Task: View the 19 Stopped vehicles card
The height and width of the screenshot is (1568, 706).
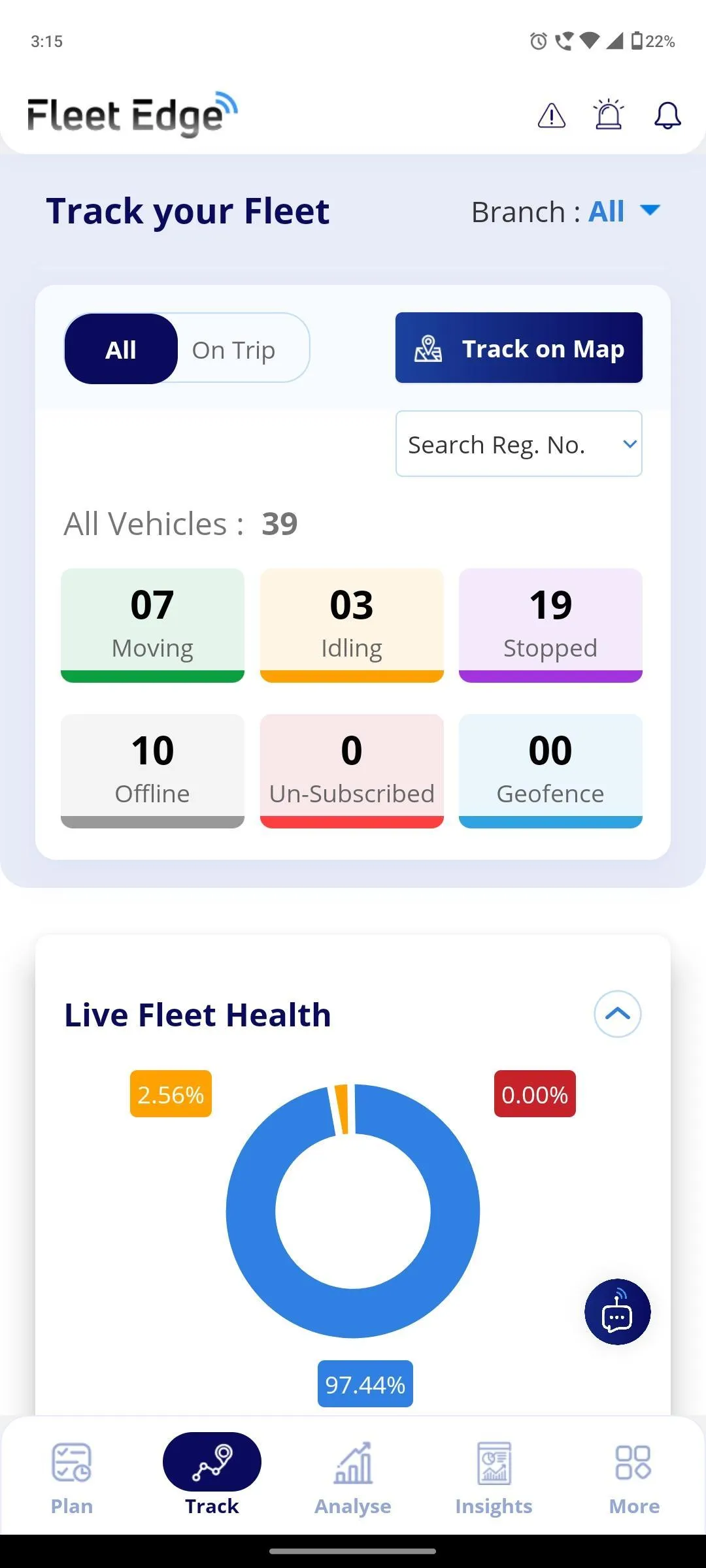Action: point(550,625)
